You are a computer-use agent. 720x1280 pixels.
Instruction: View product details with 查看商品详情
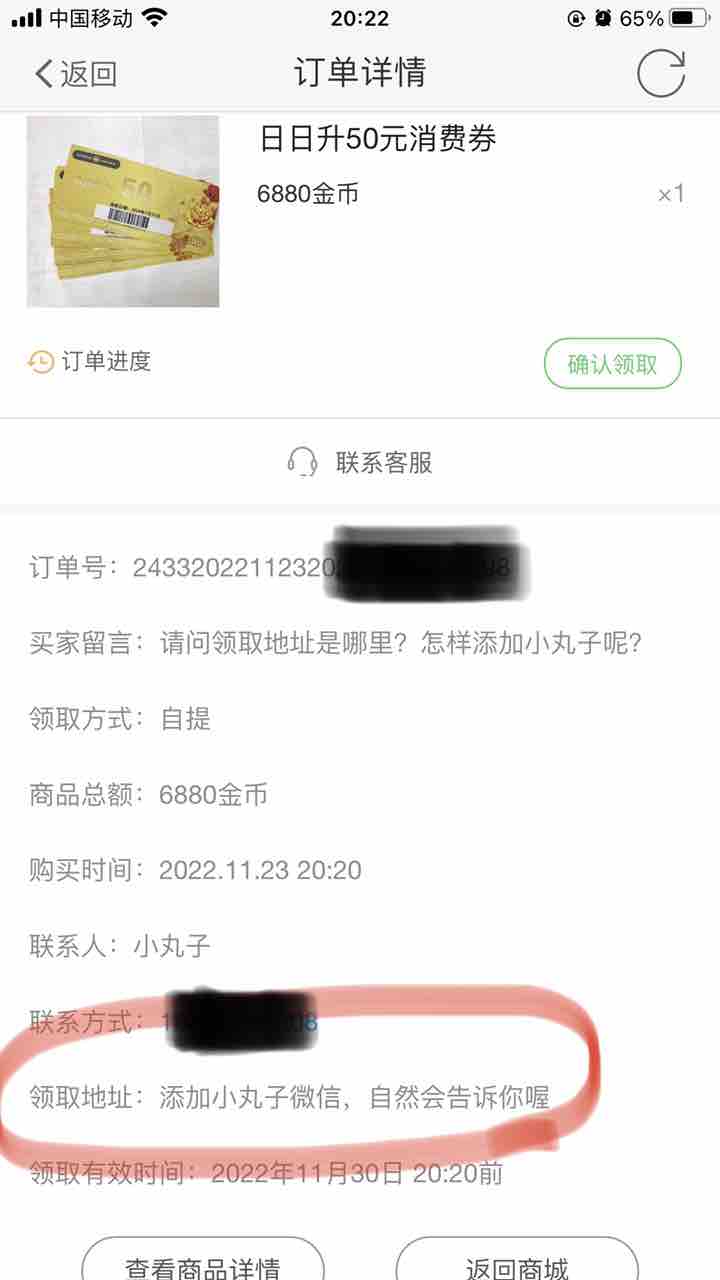click(202, 1265)
